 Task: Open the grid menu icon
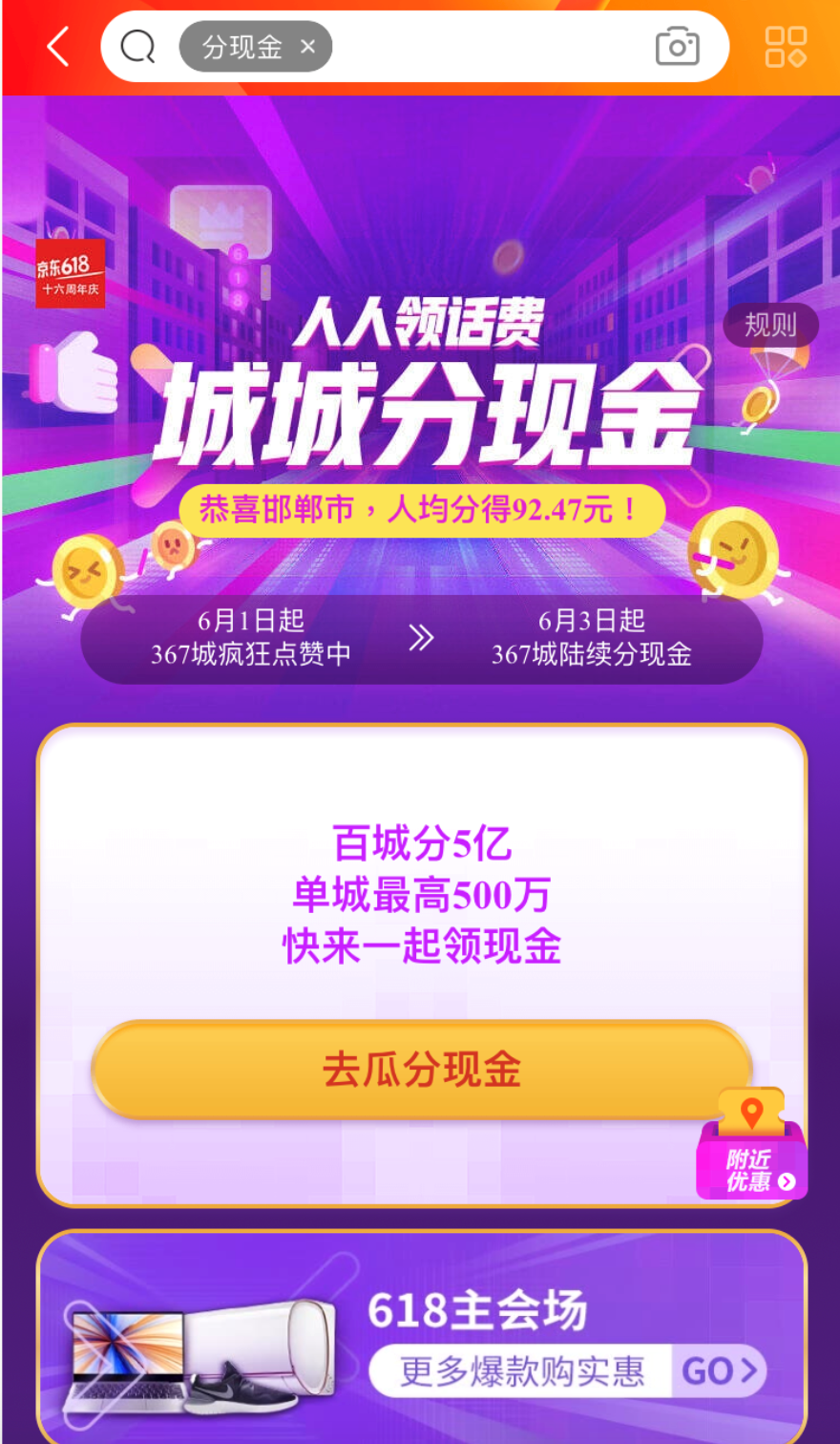coord(786,46)
